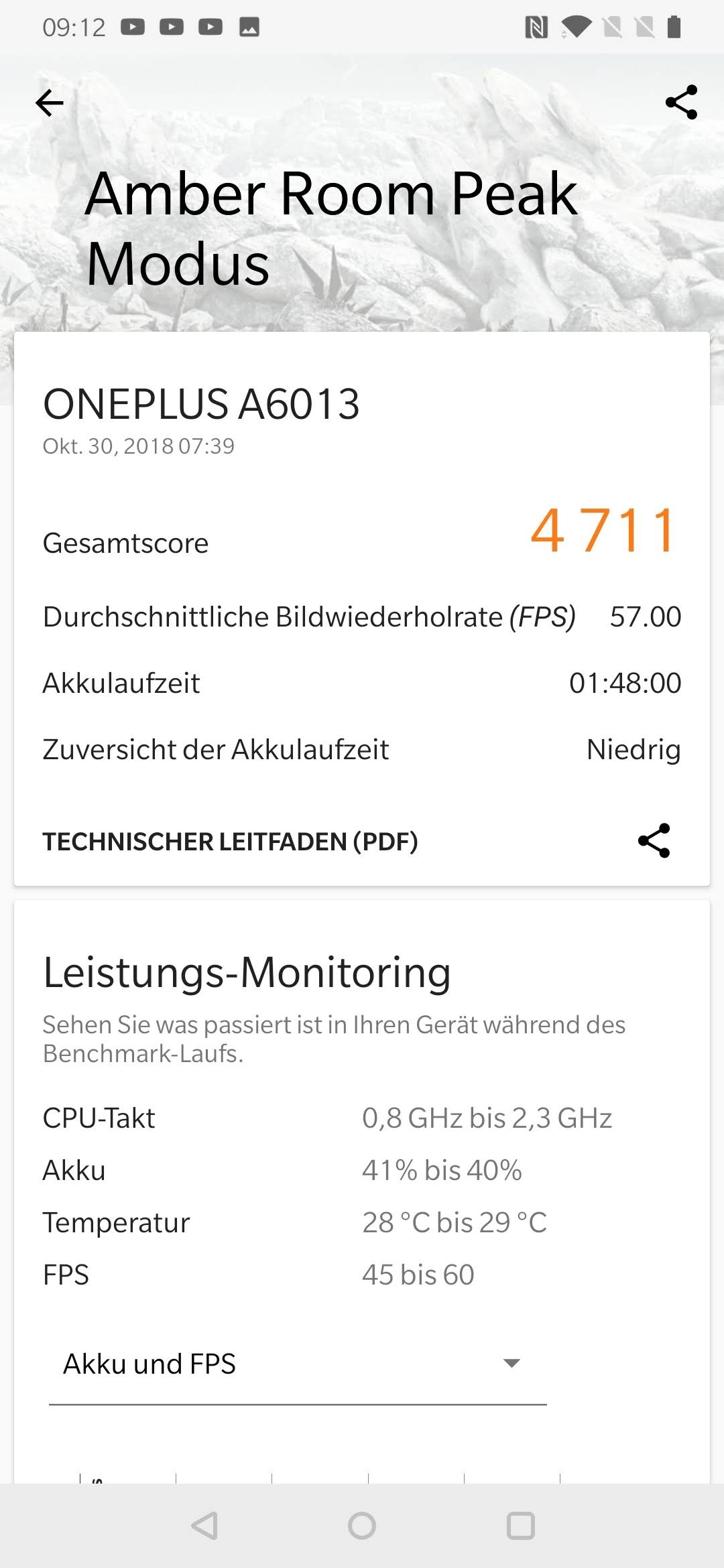Screen dimensions: 724x1568
Task: Open recent apps from the navigation bar
Action: [521, 1526]
